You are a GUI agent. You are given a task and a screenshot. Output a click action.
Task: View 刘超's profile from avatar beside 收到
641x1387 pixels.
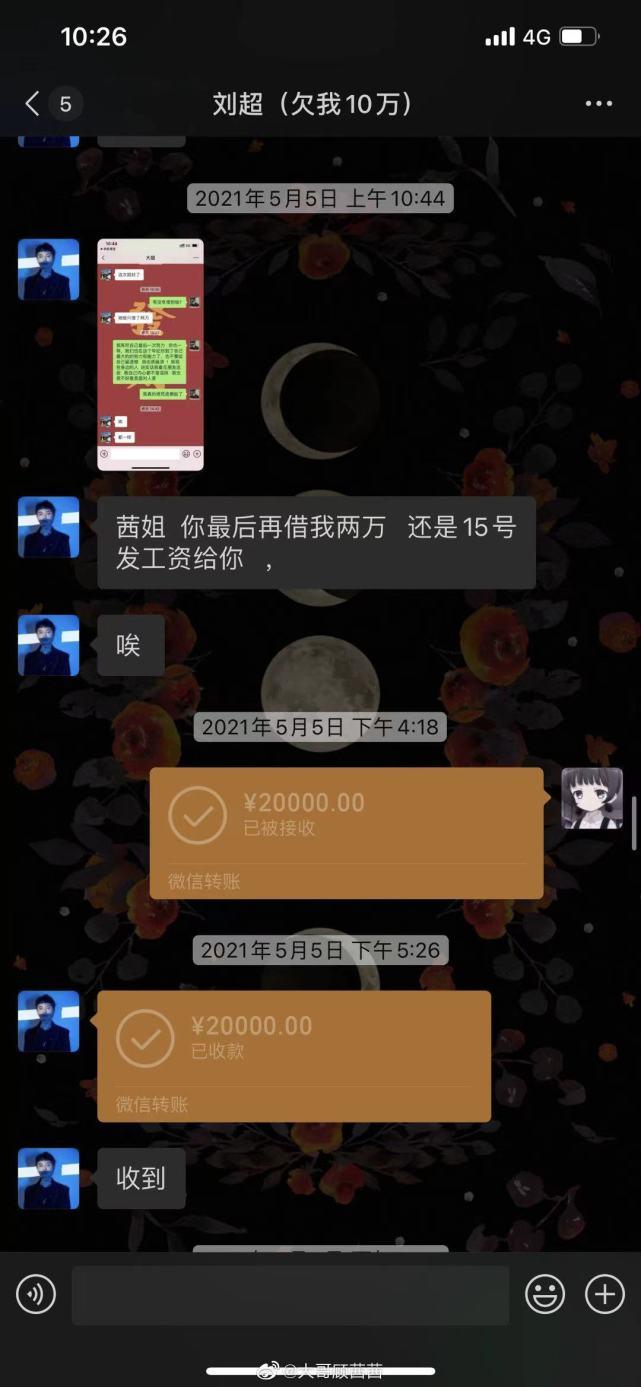coord(48,1178)
